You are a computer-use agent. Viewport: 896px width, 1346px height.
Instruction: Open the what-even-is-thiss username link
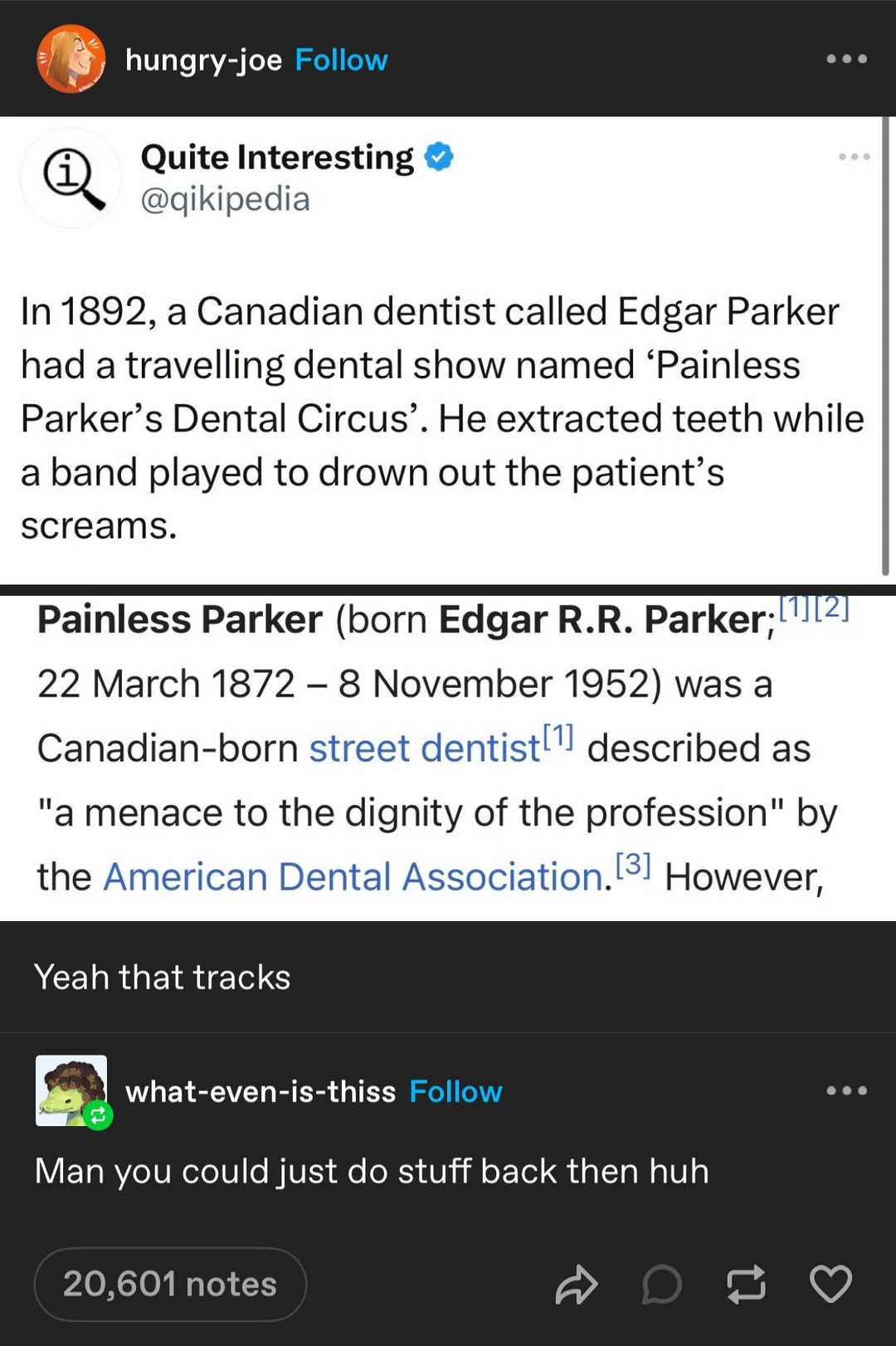[261, 1091]
